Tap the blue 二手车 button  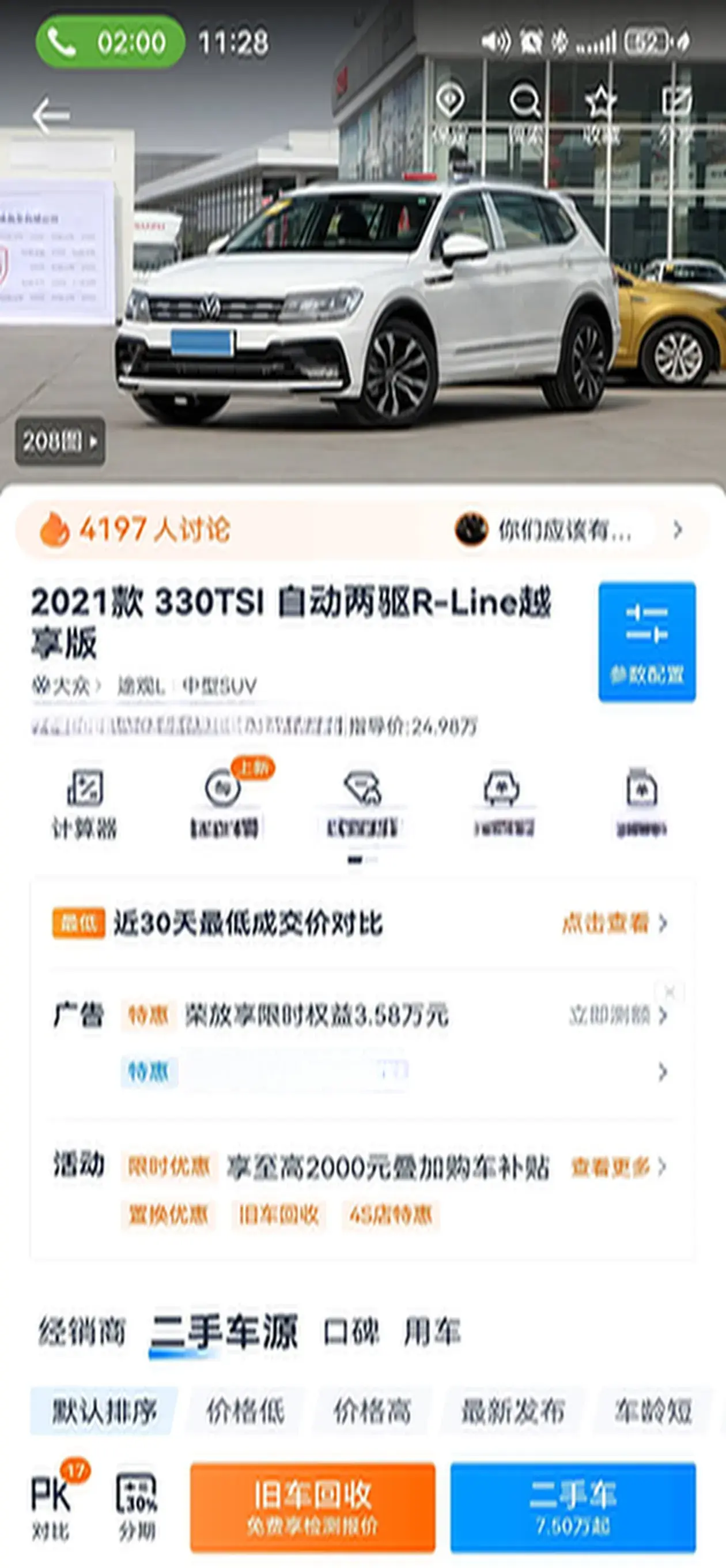point(573,1506)
